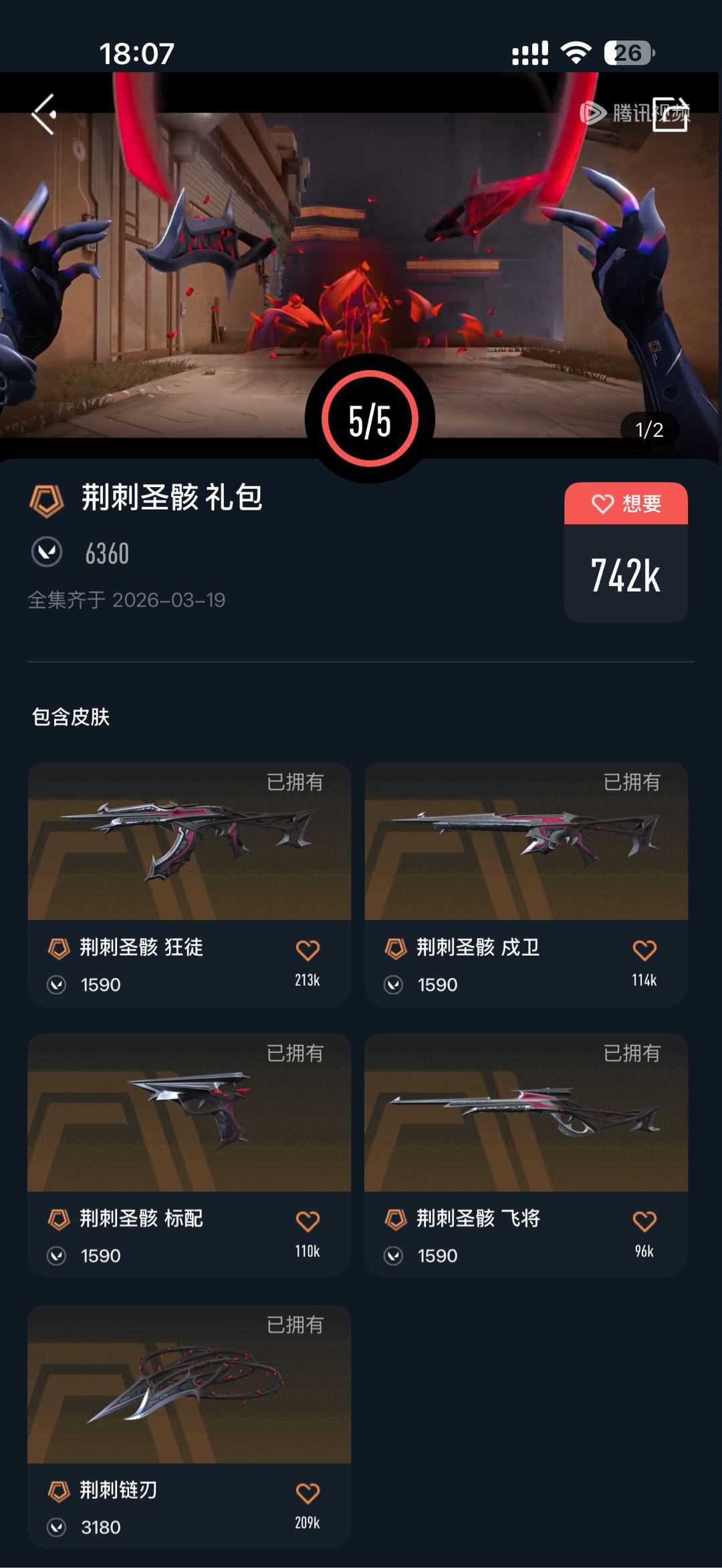The image size is (722, 1568).
Task: Like the 荆刺圣骸 狂徒 skin with heart
Action: click(x=308, y=950)
